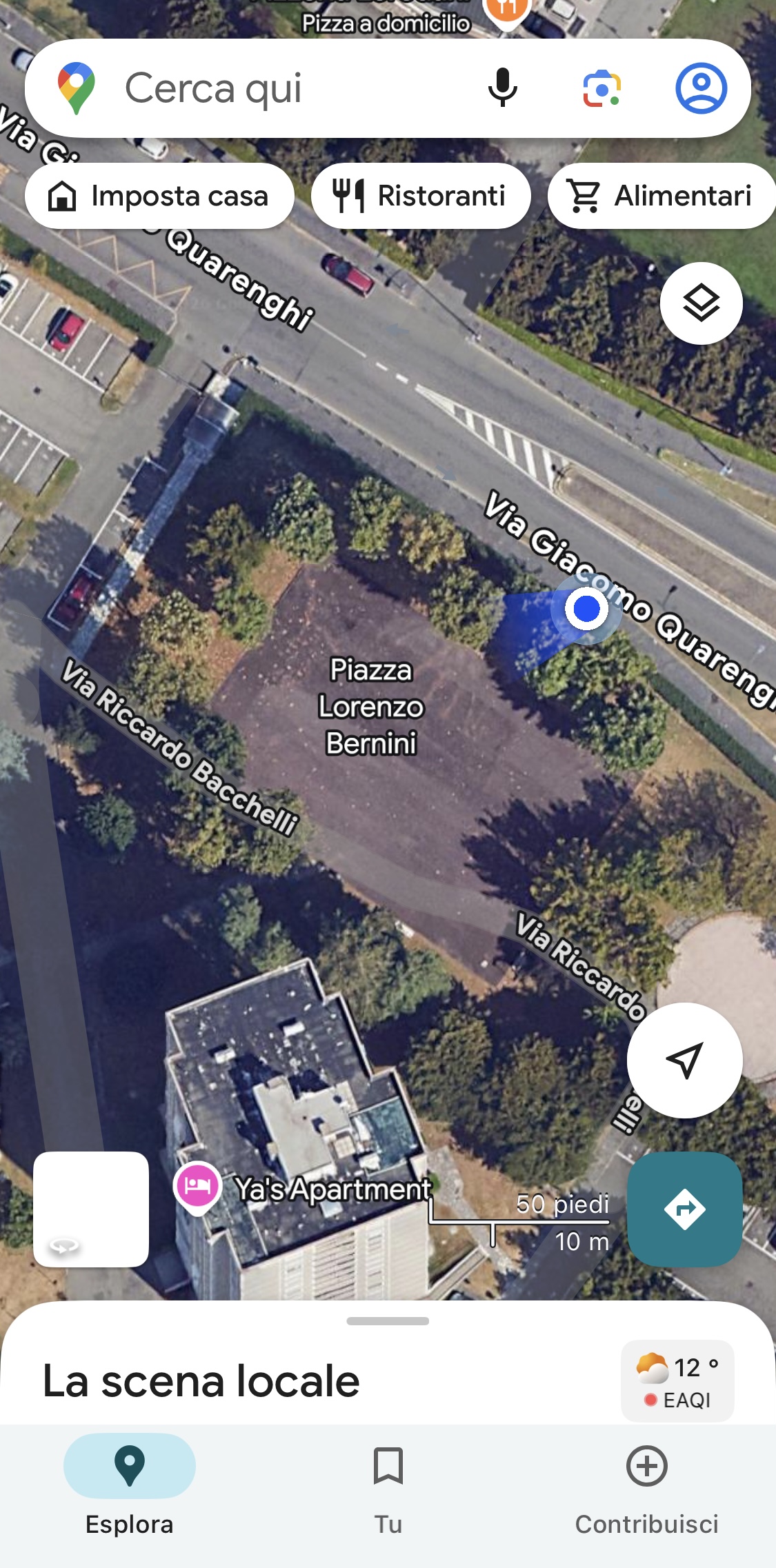
Task: Tap the Imposta casa chip
Action: 159,196
